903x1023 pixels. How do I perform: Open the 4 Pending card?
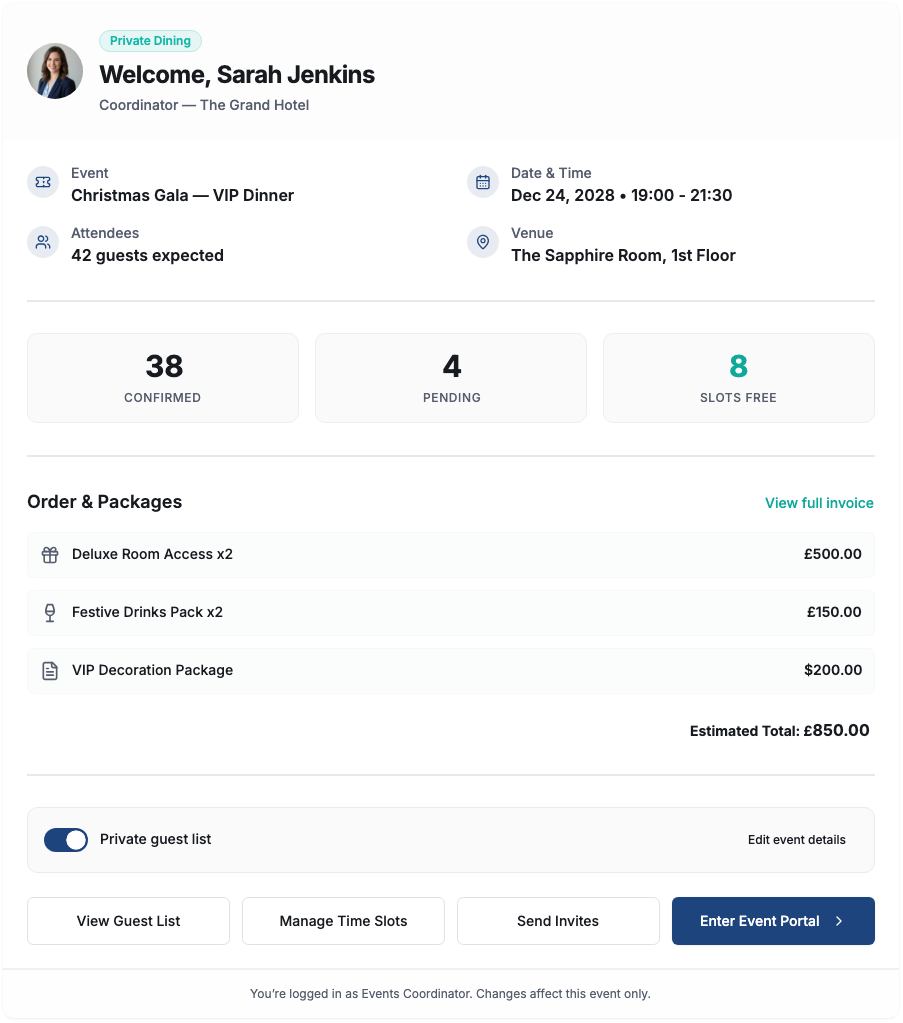click(x=451, y=378)
